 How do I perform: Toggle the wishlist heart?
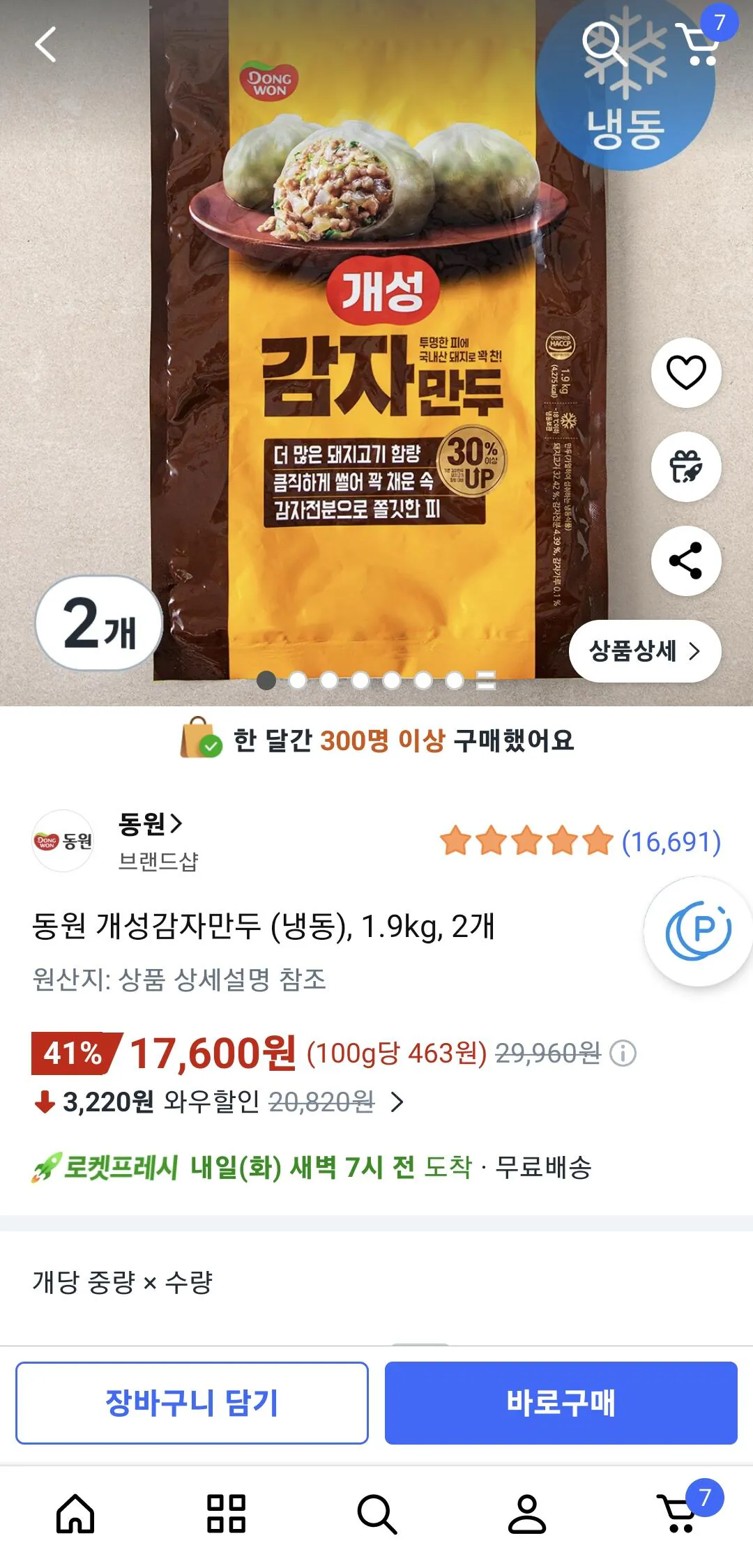(686, 374)
